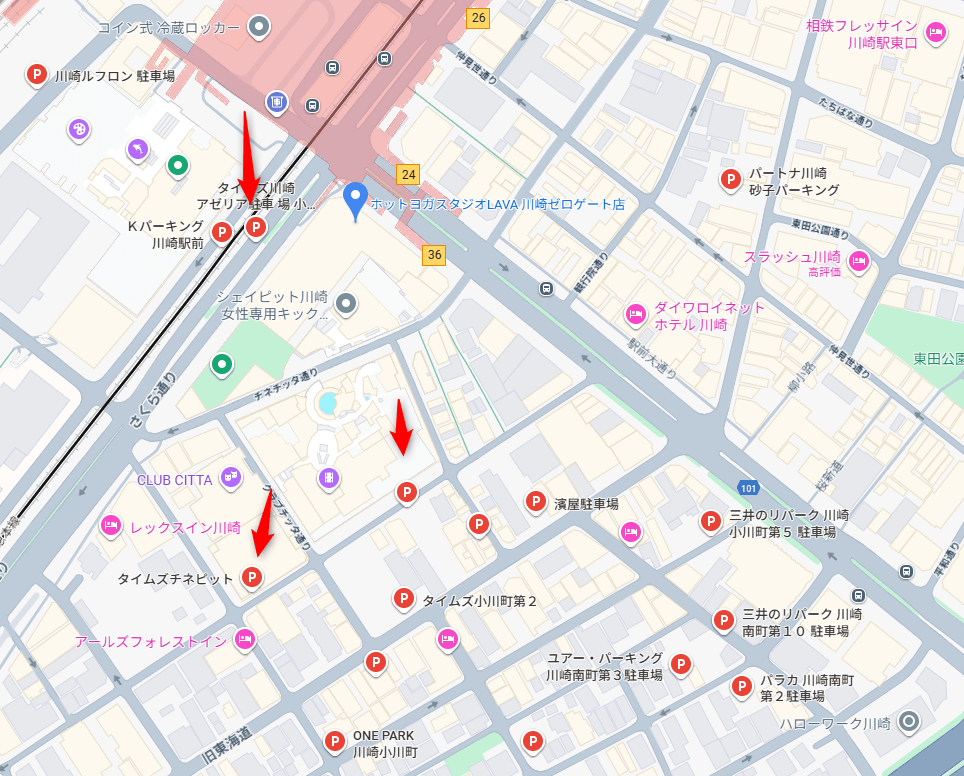
Task: Open the ホットヨガスタジオLAVA 川崎ゼロゲート店 pin
Action: pyautogui.click(x=354, y=198)
